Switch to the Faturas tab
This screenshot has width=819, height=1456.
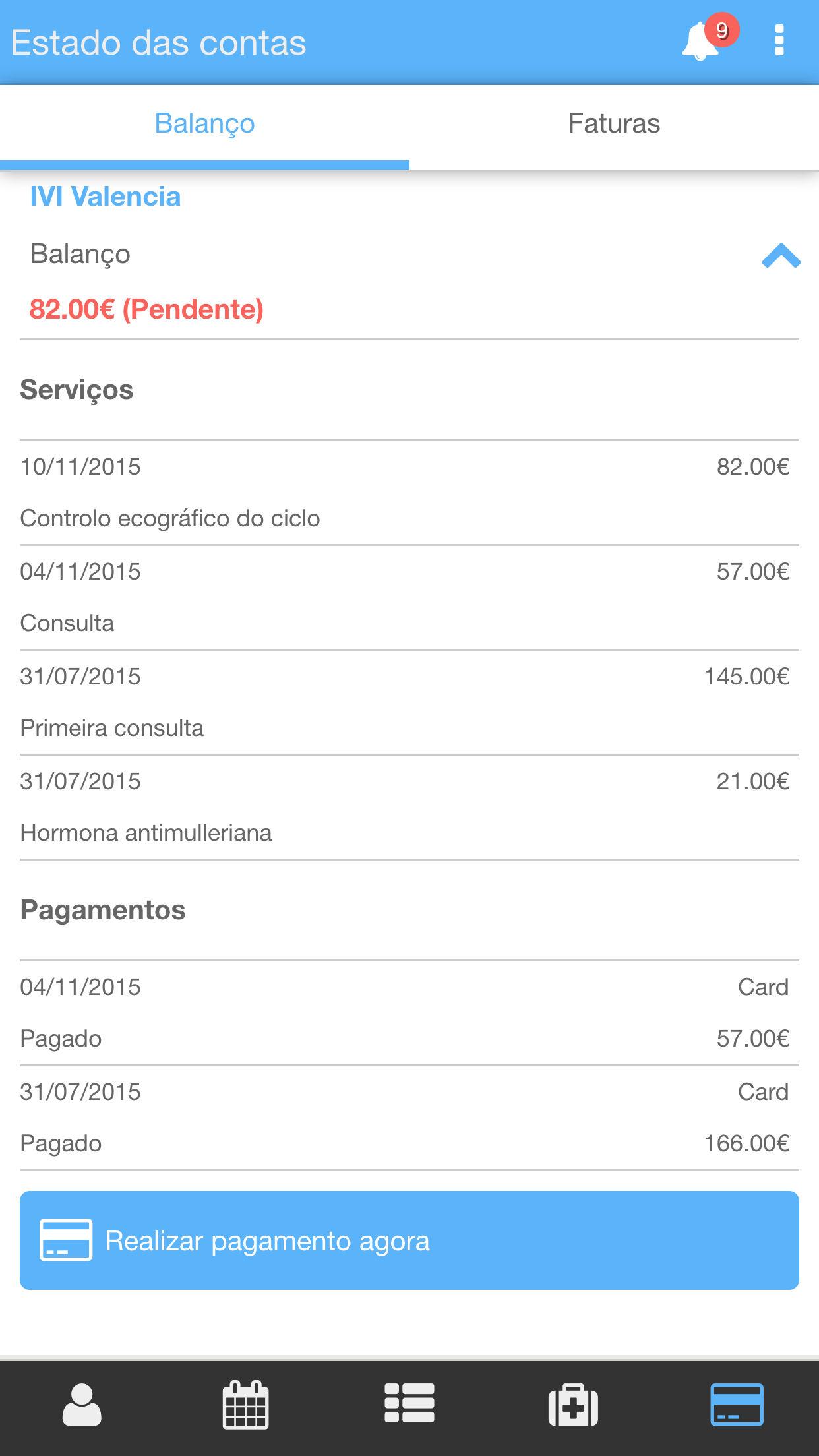(x=614, y=124)
